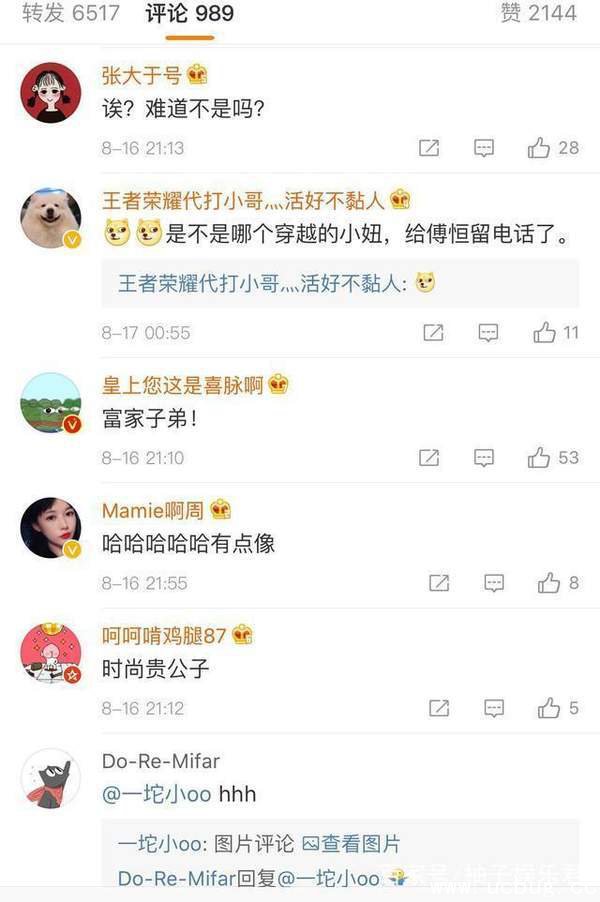
Task: Repost the 富家子弟 comment
Action: (x=429, y=458)
